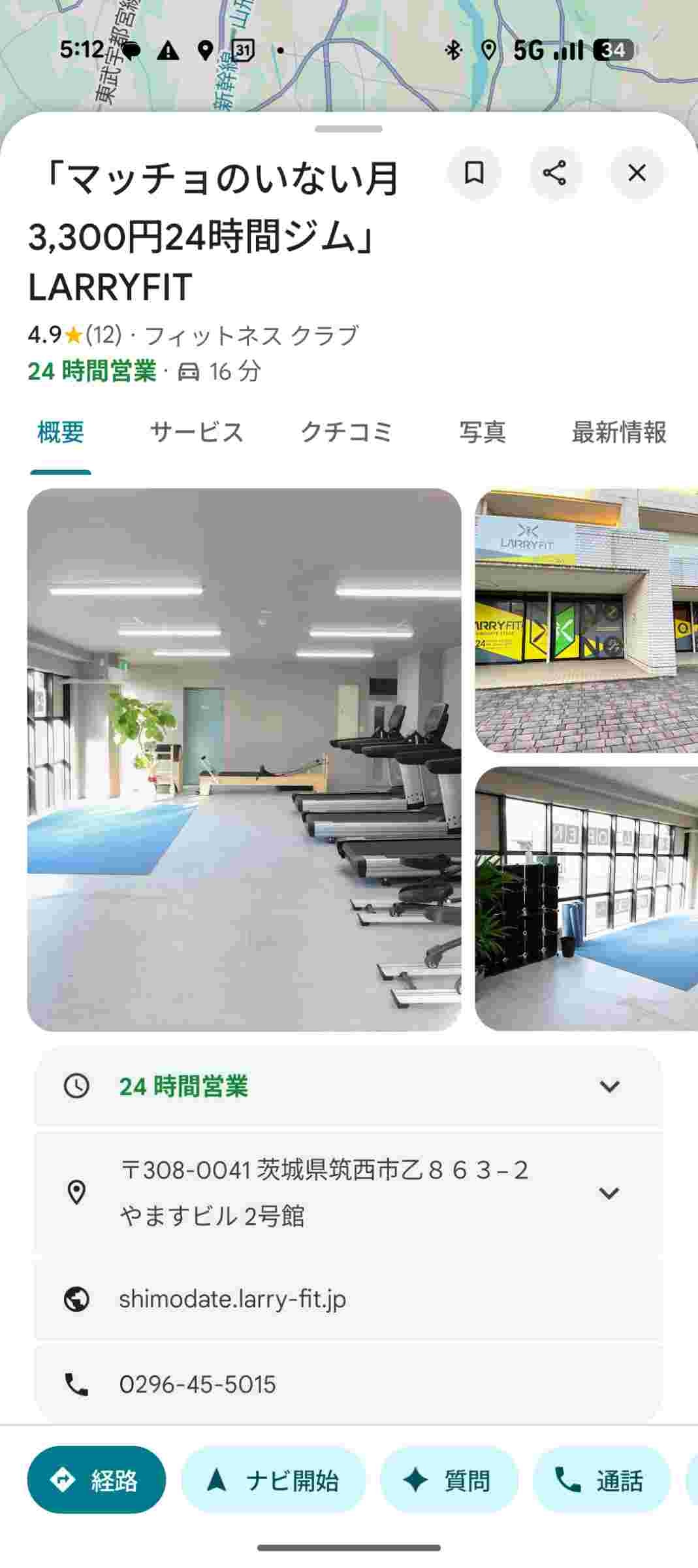Call the gym using 通話
698x1568 pixels.
601,1480
